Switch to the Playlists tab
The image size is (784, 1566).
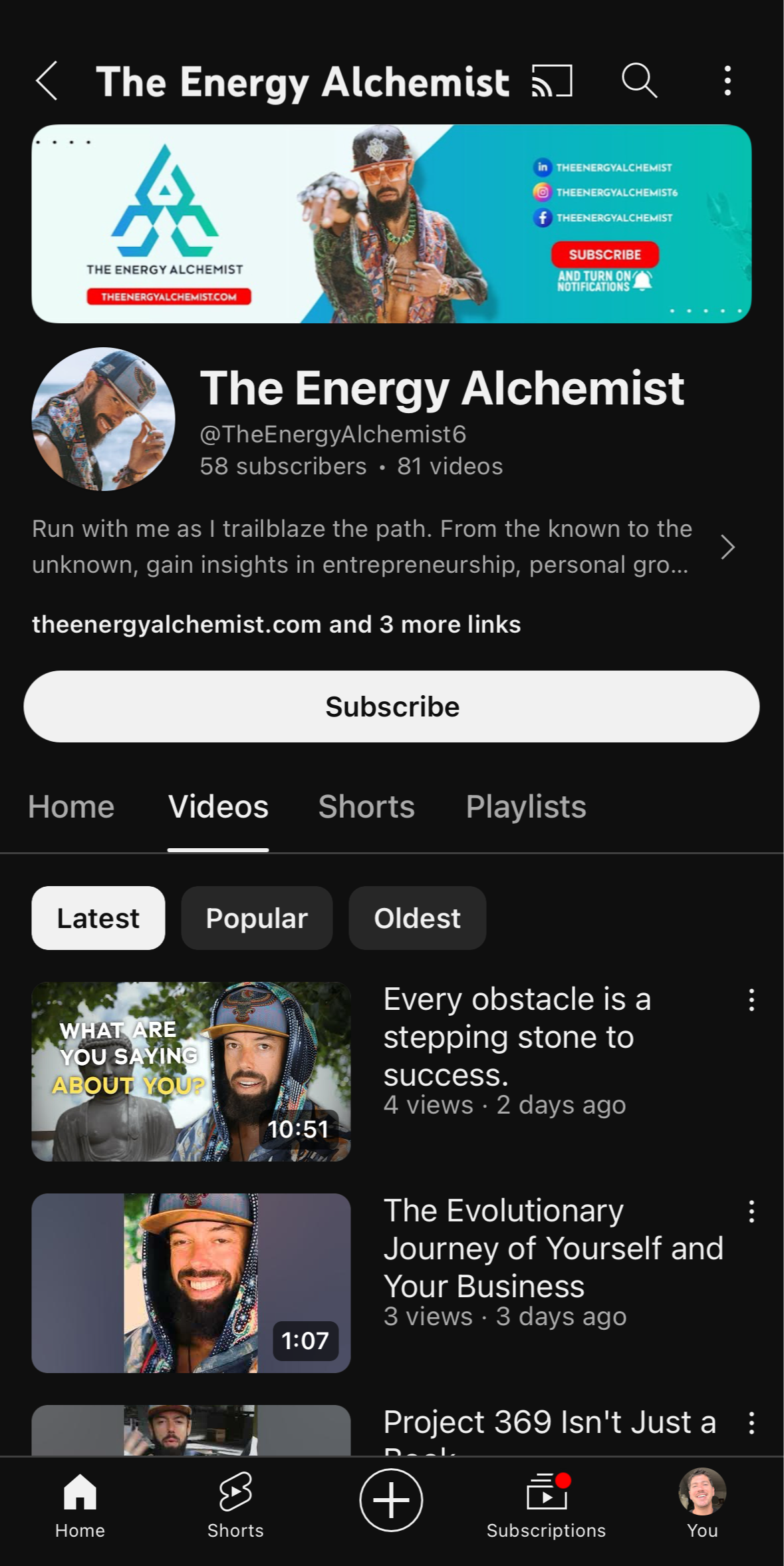525,807
